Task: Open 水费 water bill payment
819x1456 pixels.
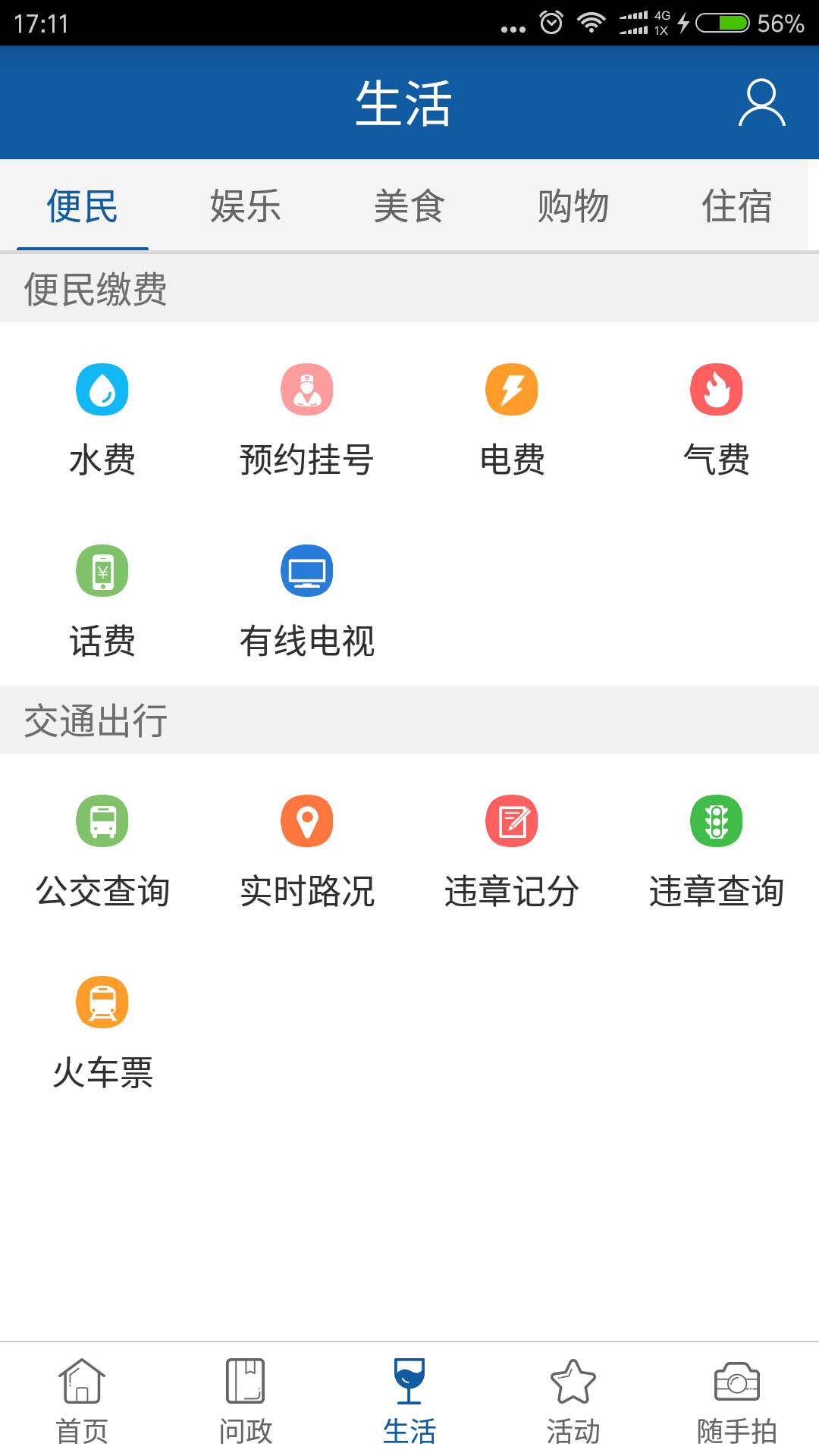Action: (102, 419)
